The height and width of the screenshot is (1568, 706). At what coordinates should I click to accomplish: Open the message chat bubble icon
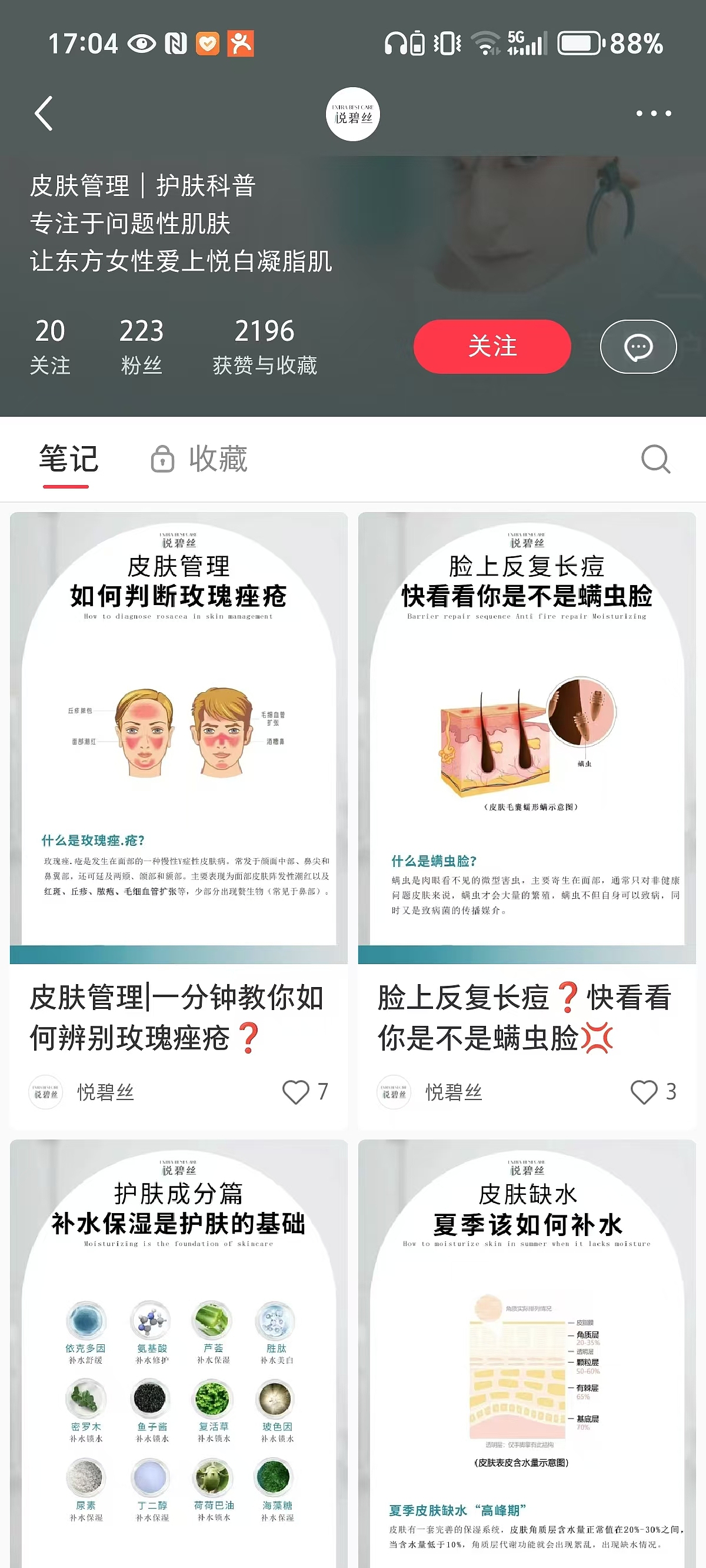(x=639, y=346)
